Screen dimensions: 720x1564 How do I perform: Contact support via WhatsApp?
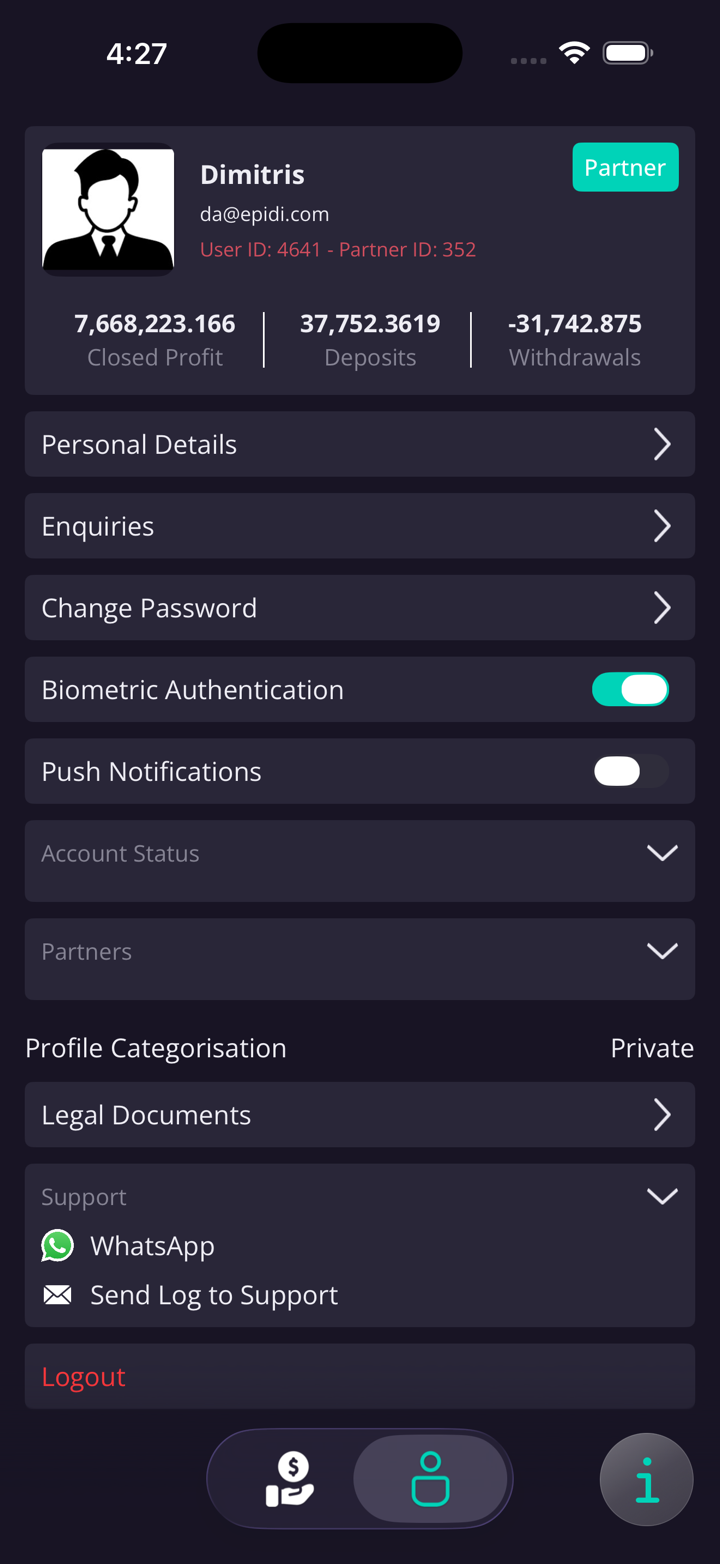click(152, 1246)
